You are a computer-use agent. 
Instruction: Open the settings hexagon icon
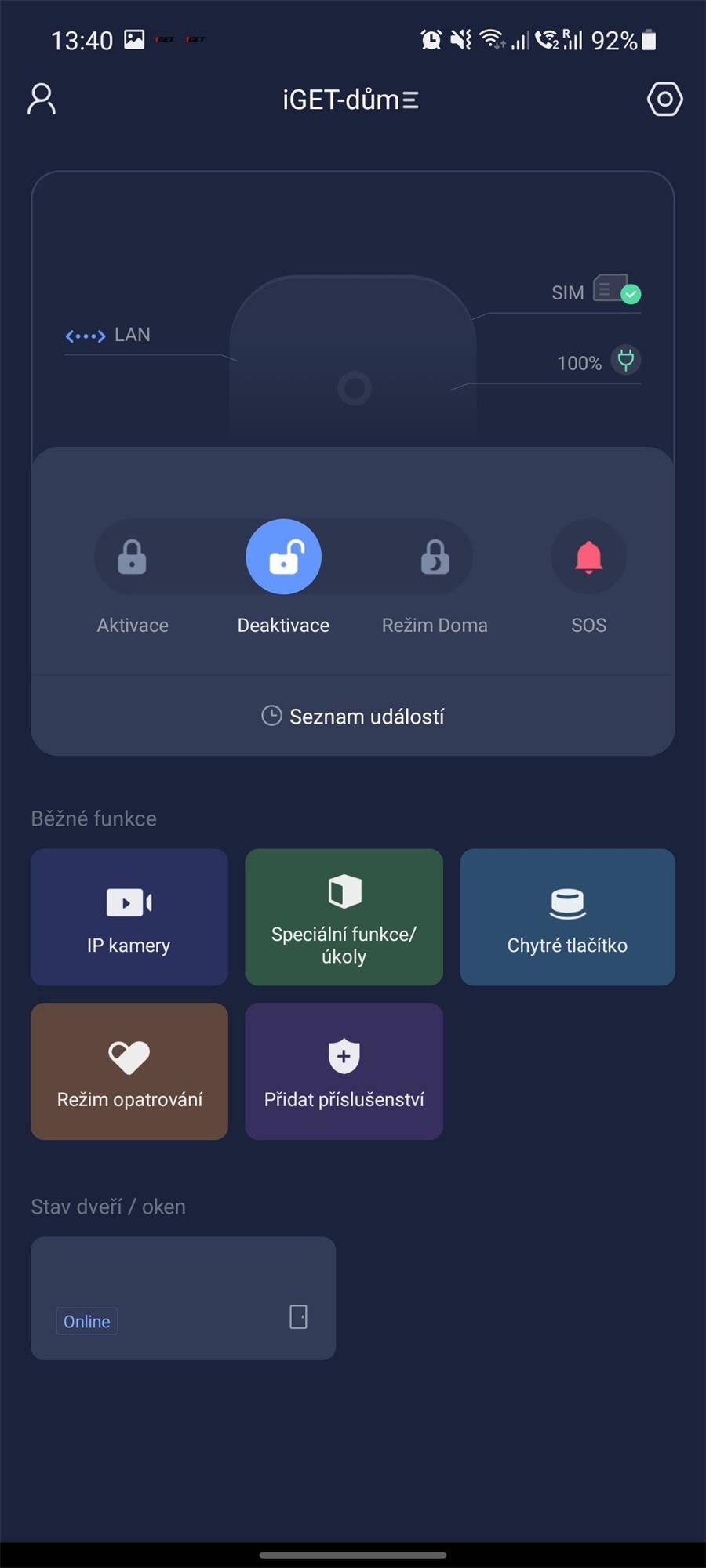pos(664,100)
